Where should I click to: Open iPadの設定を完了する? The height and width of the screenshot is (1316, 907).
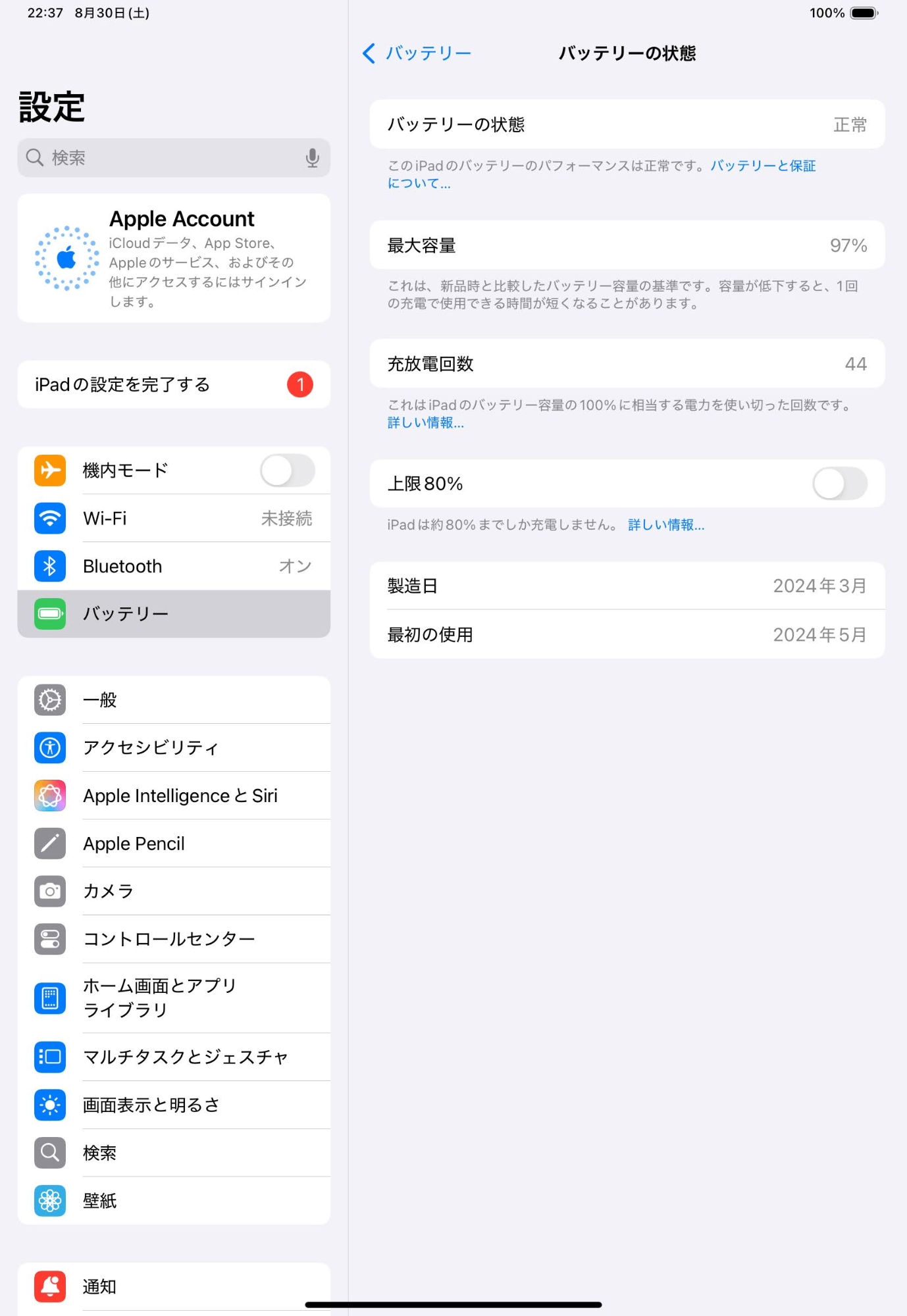174,385
